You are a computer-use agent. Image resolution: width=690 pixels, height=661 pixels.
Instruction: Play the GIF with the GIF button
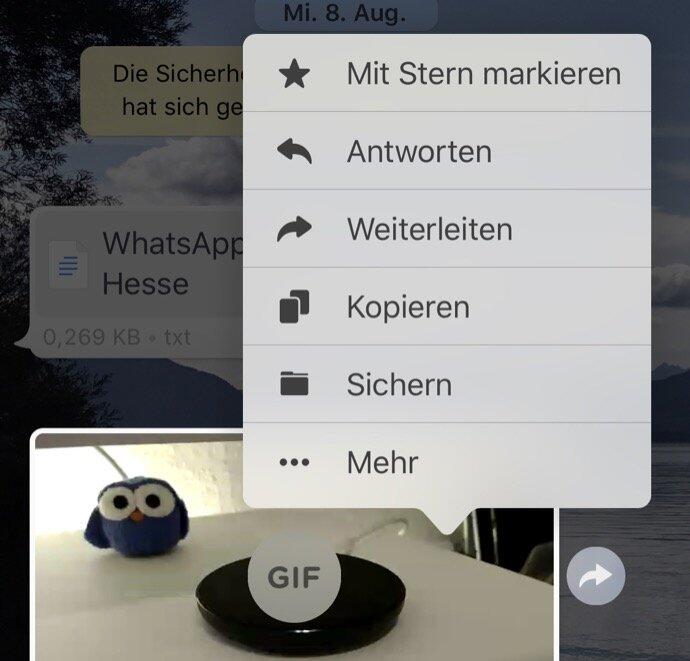click(293, 577)
